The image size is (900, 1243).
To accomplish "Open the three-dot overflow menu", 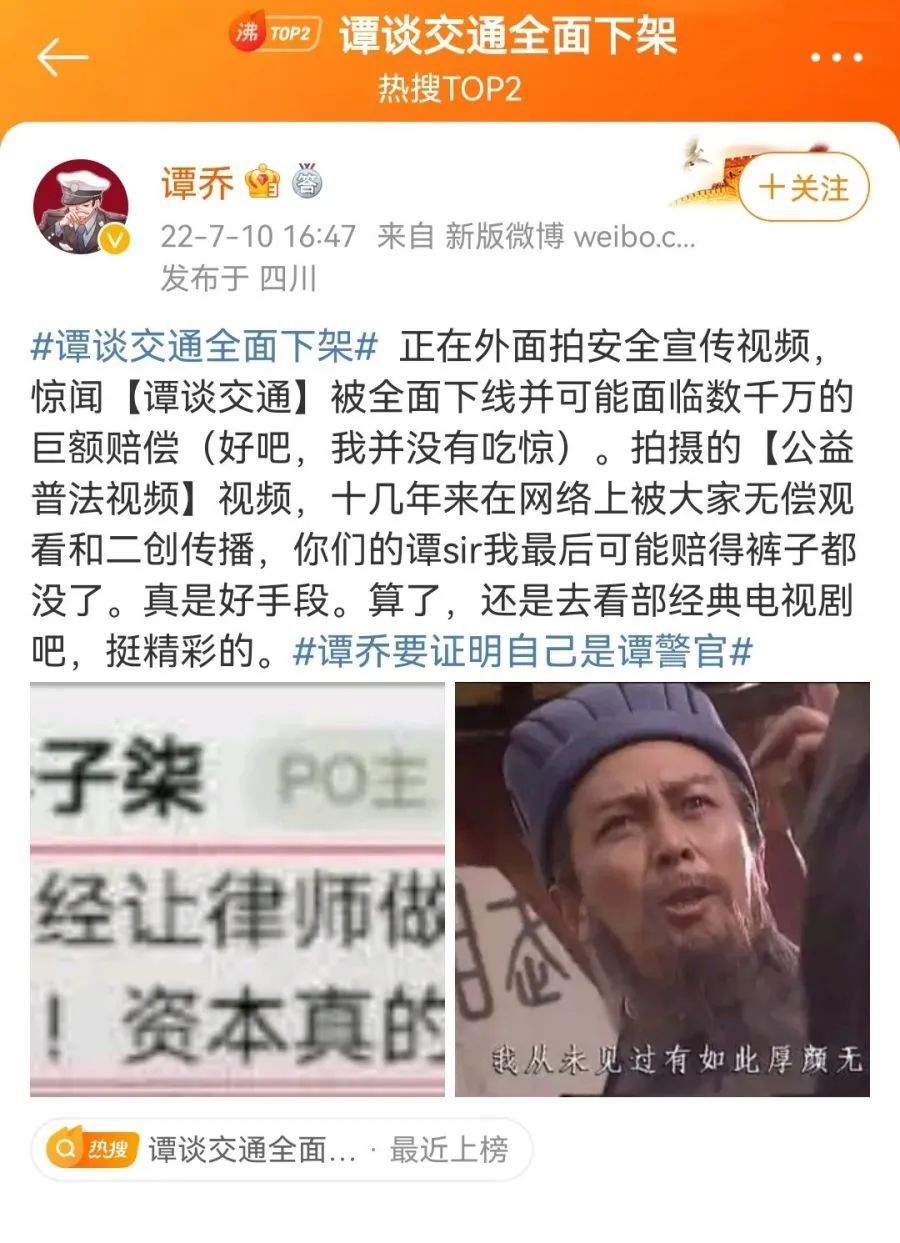I will coord(836,58).
